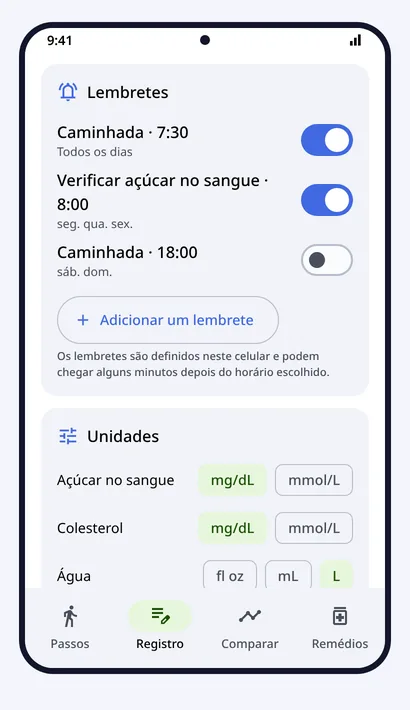Select L as the Água unit
410x710 pixels.
coord(336,575)
